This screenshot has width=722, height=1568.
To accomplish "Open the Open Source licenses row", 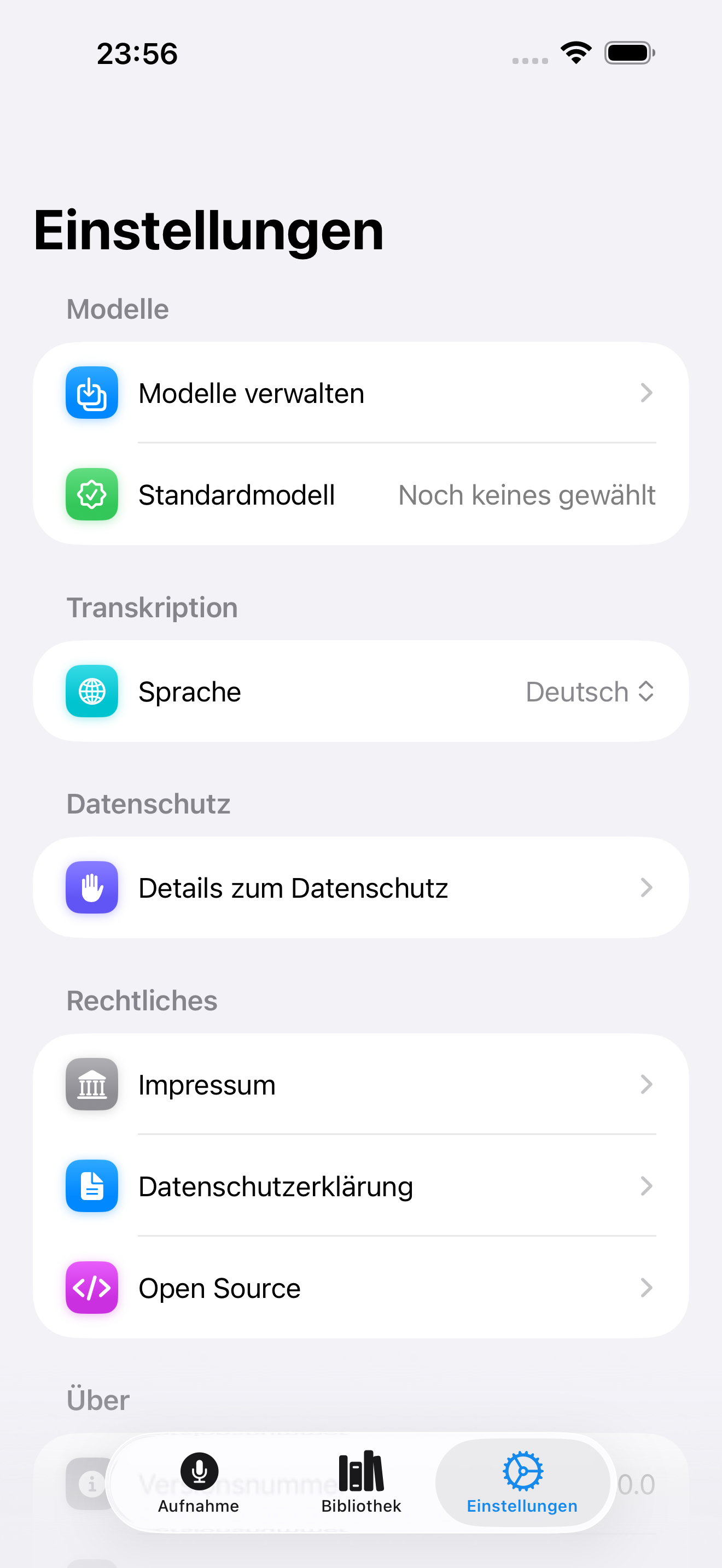I will pos(361,1288).
